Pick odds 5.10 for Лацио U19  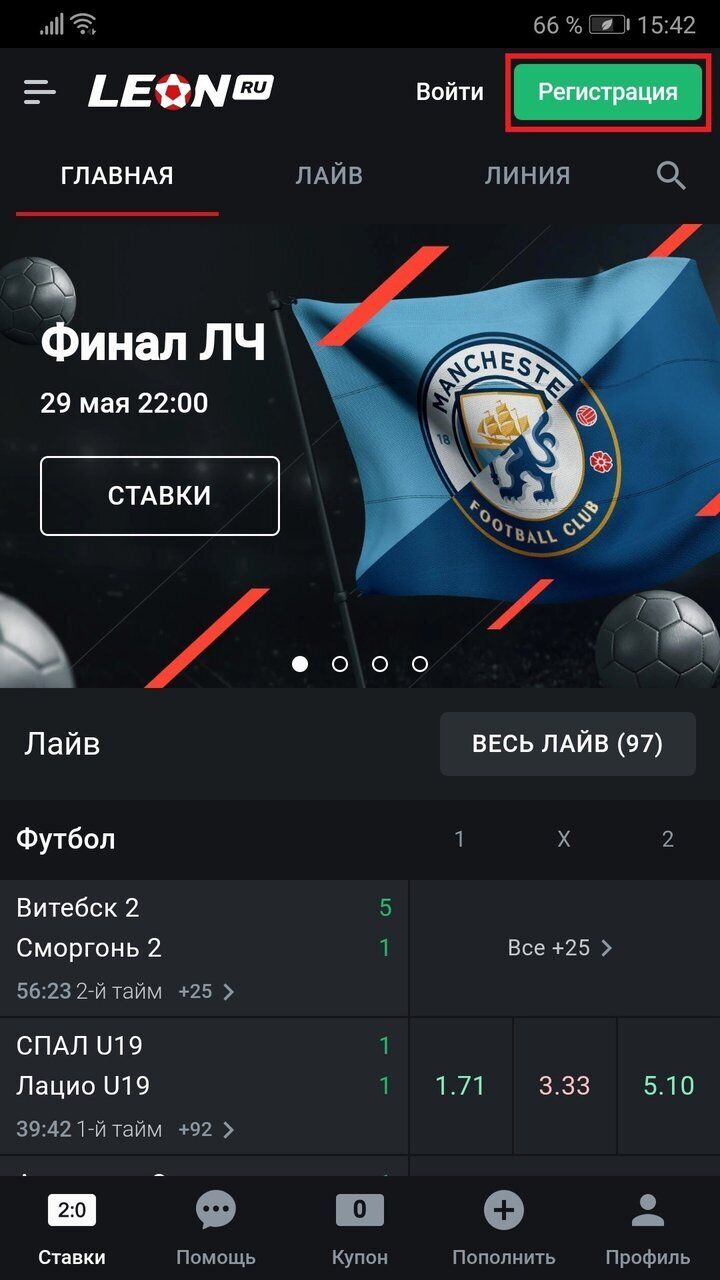point(668,1086)
